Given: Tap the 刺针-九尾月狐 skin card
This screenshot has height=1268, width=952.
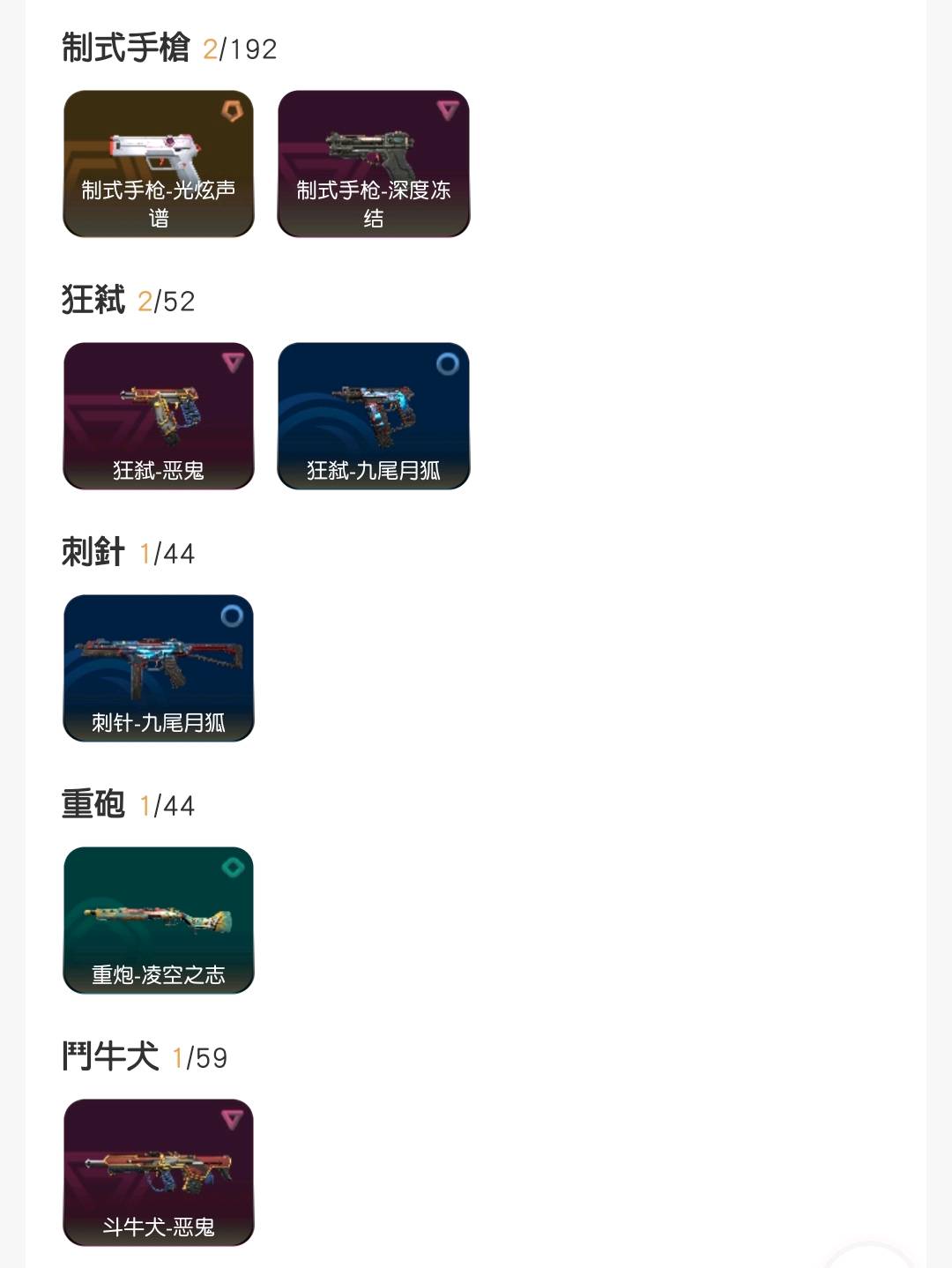Looking at the screenshot, I should [159, 668].
